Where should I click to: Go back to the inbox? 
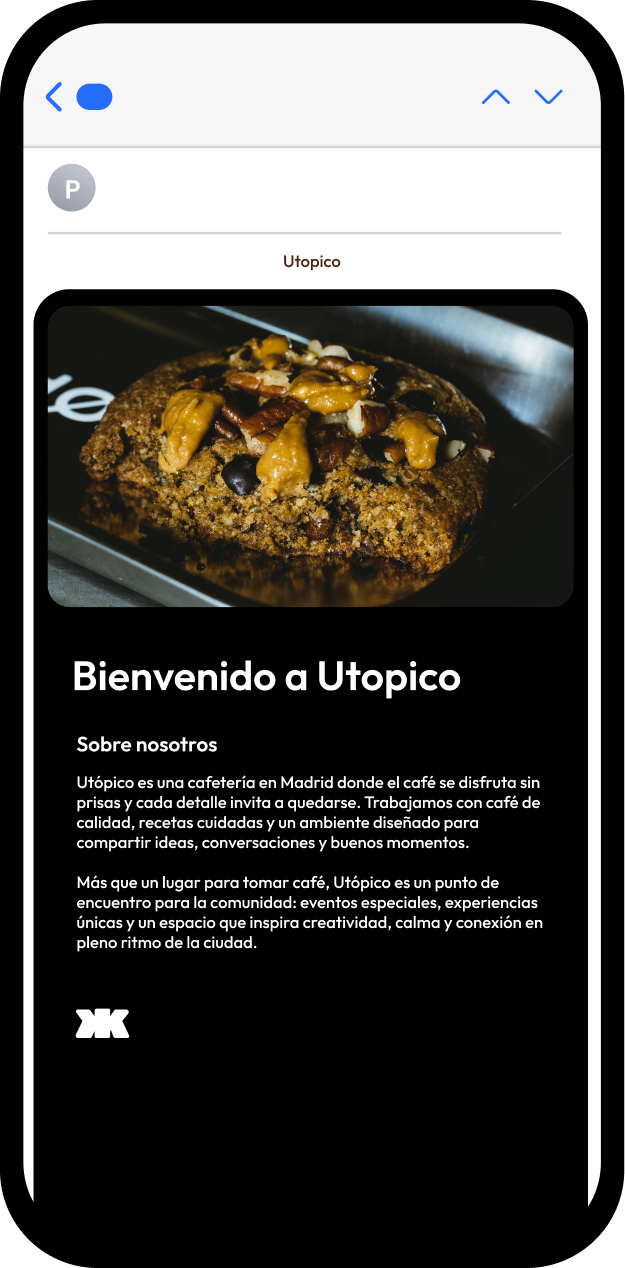tap(56, 97)
